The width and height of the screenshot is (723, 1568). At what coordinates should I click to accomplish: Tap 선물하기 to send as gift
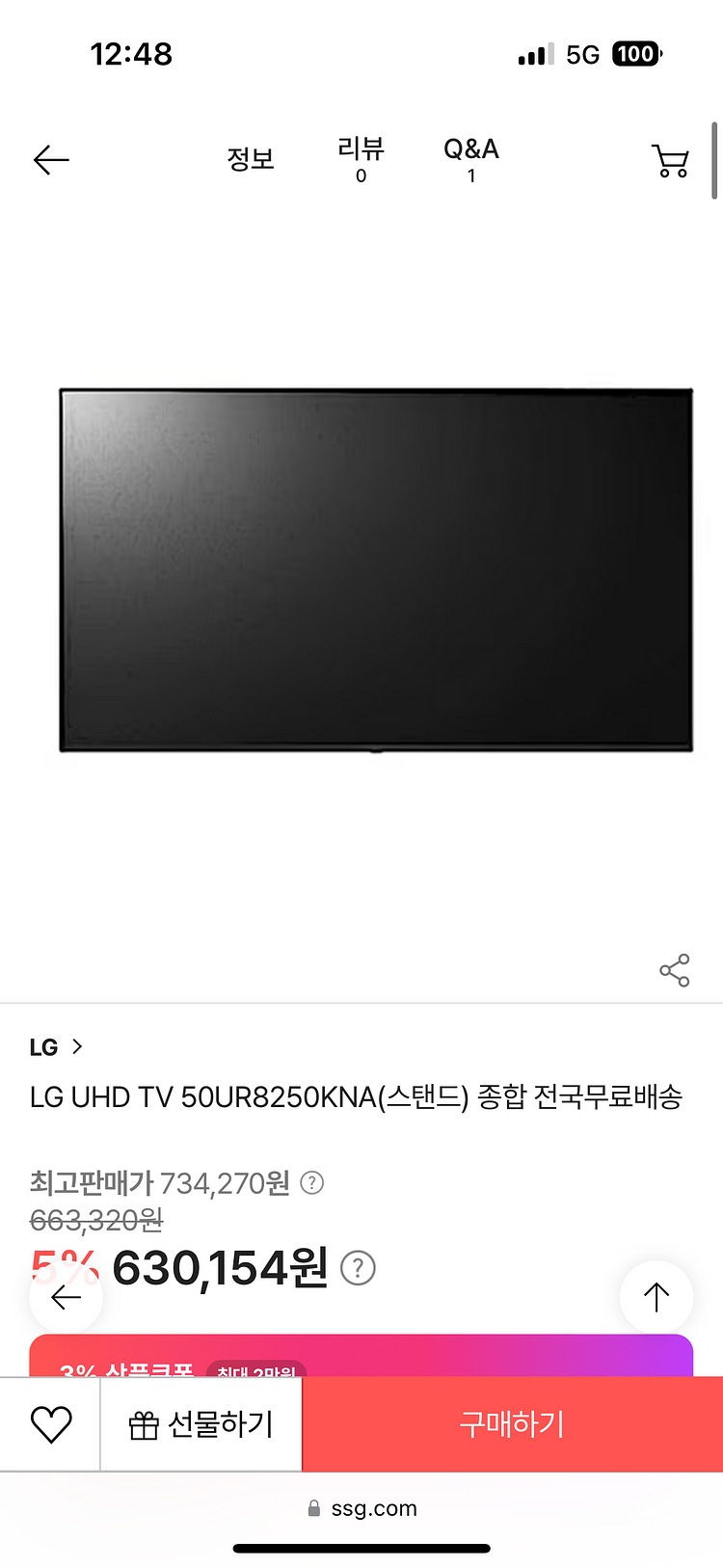point(201,1424)
